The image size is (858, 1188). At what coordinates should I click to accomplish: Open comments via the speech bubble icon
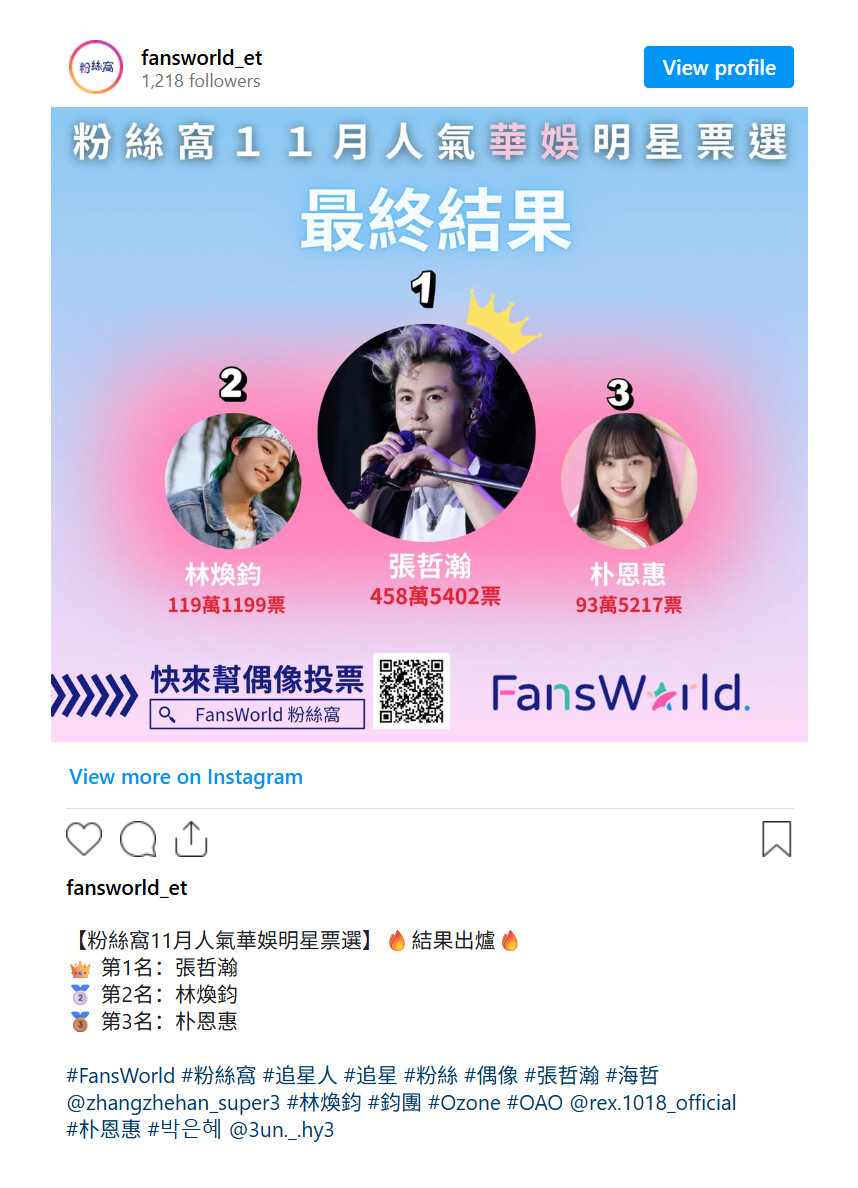pos(138,839)
